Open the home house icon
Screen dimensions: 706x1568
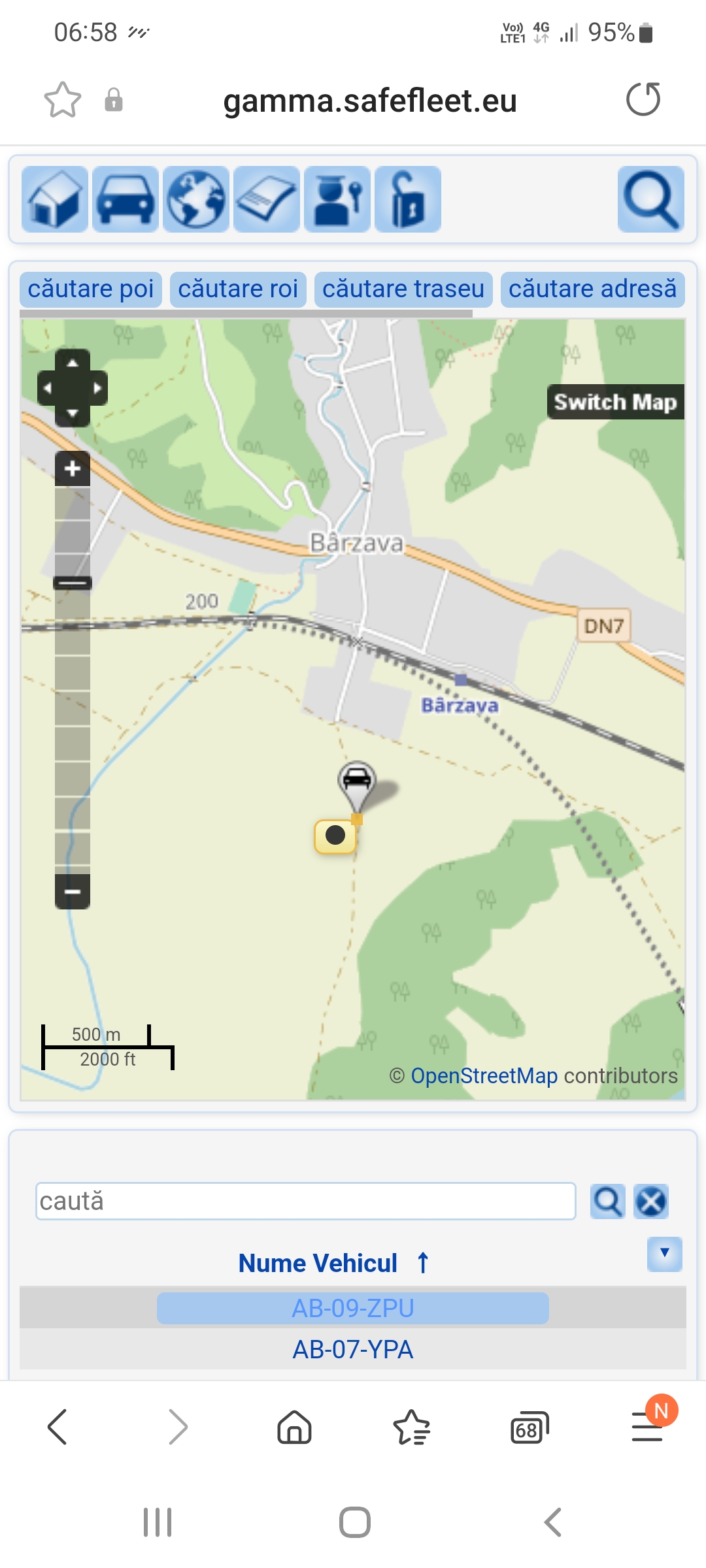(55, 199)
